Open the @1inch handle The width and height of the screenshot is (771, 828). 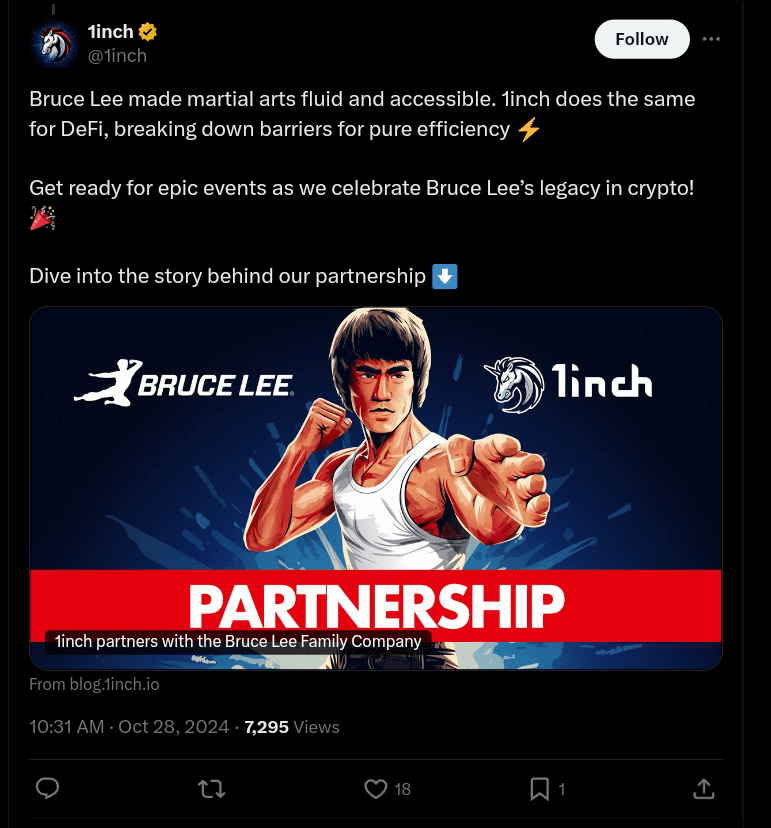tap(117, 56)
